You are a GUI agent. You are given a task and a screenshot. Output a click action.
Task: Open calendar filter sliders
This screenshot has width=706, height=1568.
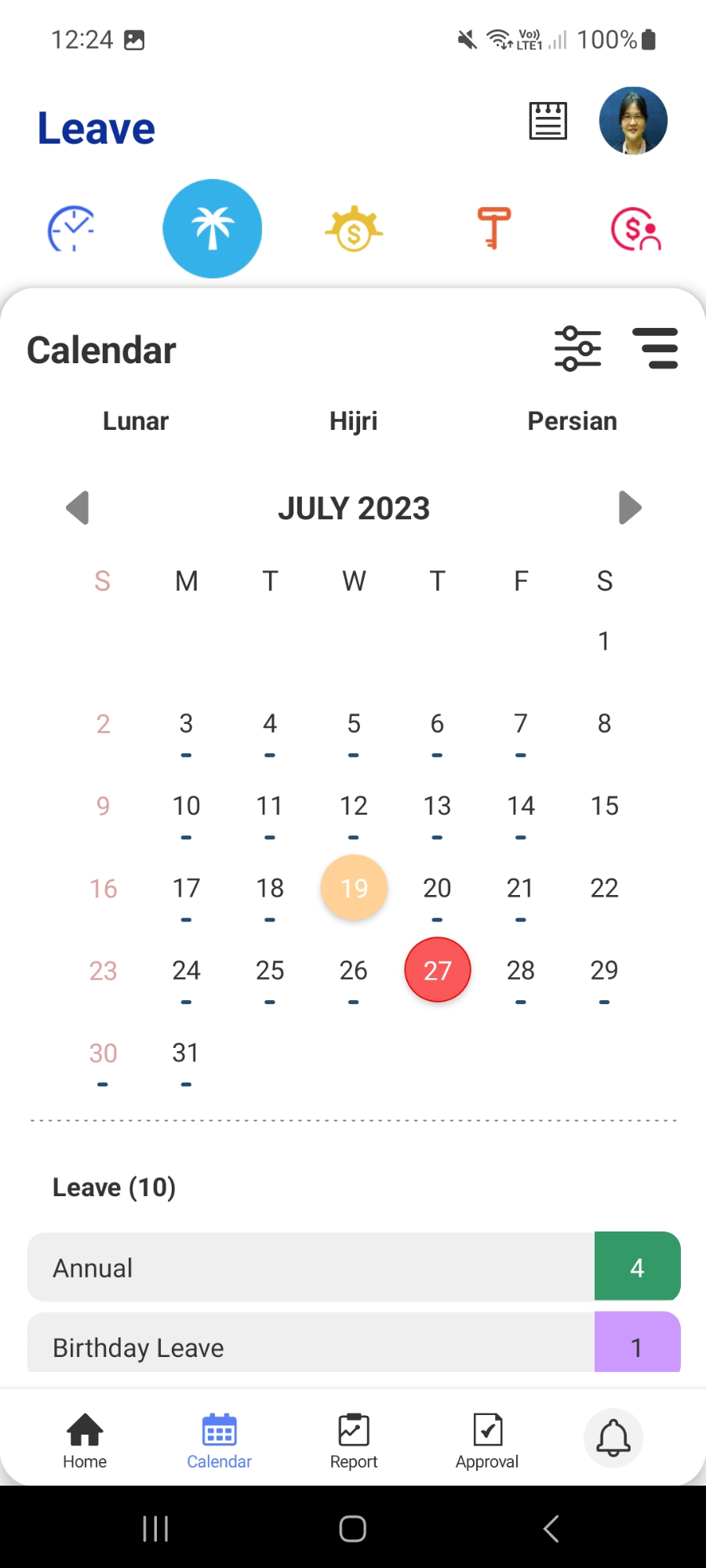tap(578, 348)
